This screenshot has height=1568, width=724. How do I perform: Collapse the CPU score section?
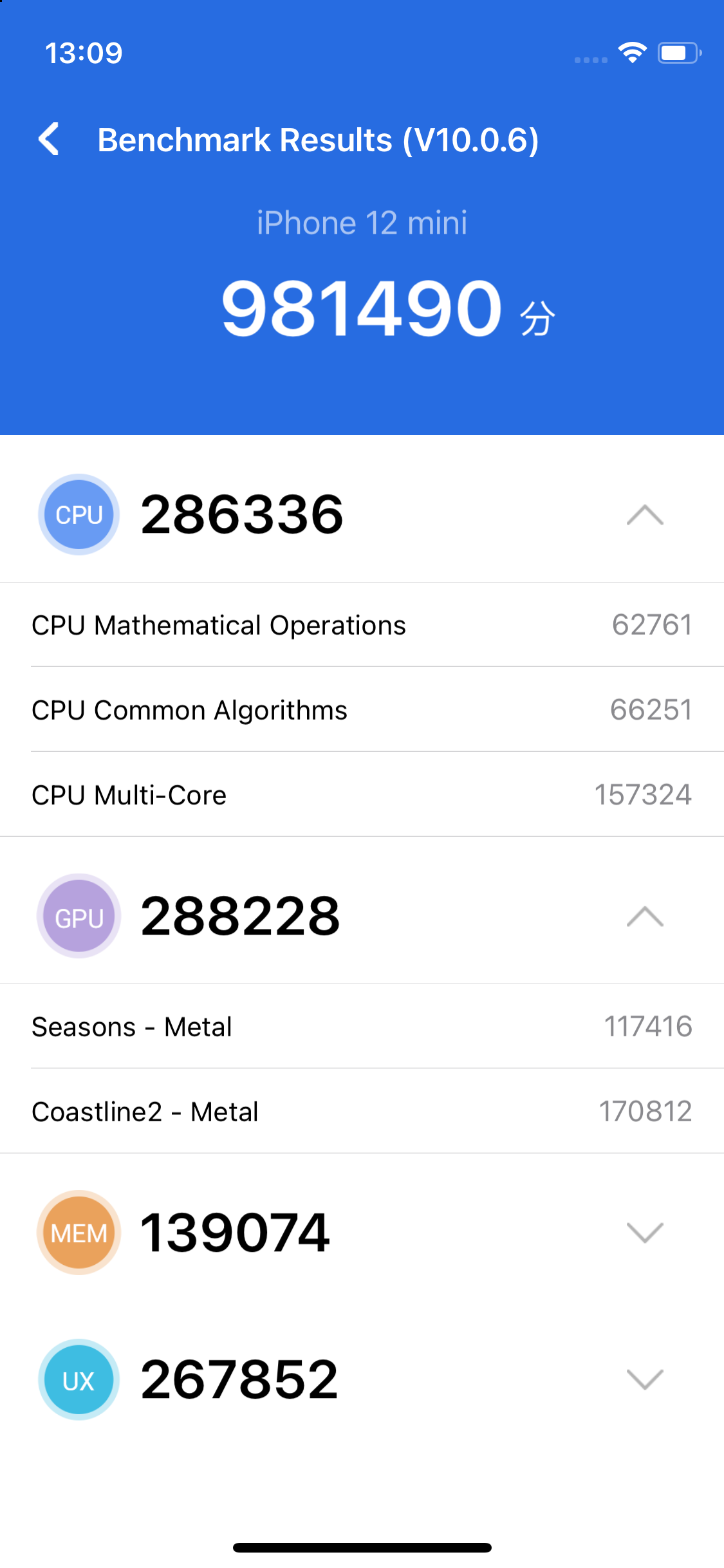[x=645, y=515]
